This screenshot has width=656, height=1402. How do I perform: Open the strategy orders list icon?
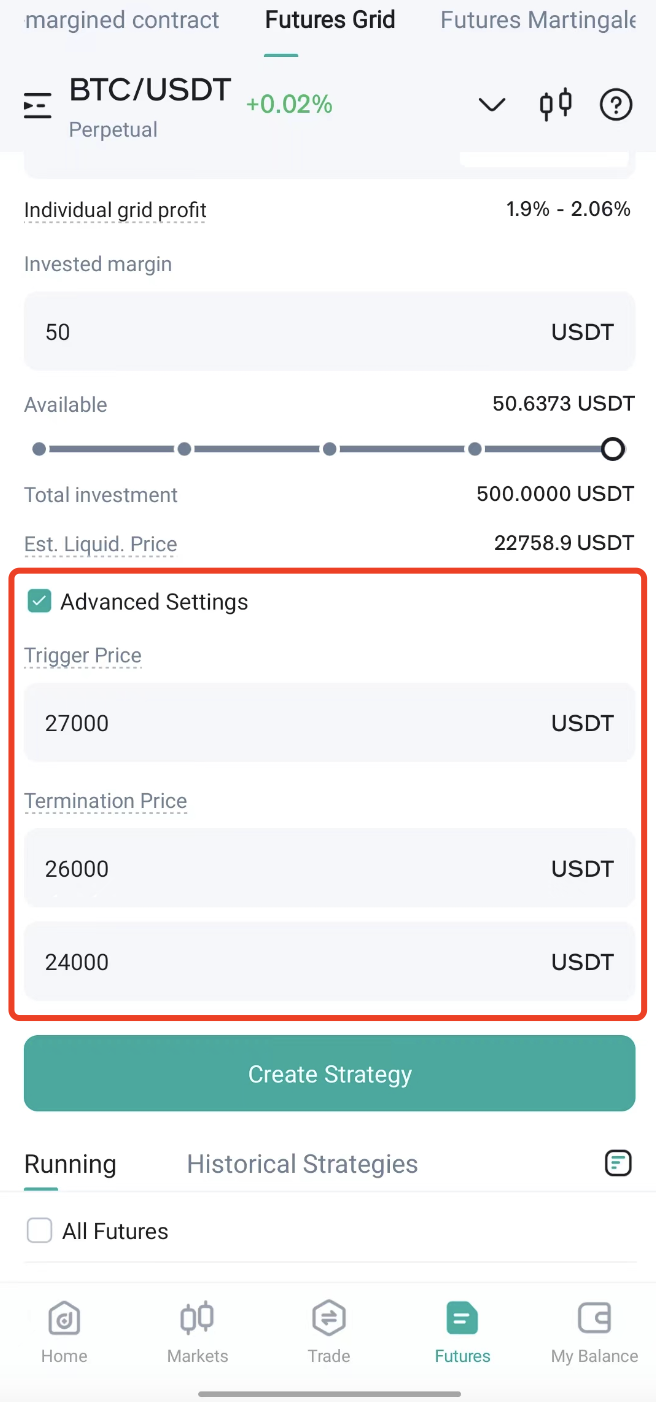pyautogui.click(x=618, y=1163)
